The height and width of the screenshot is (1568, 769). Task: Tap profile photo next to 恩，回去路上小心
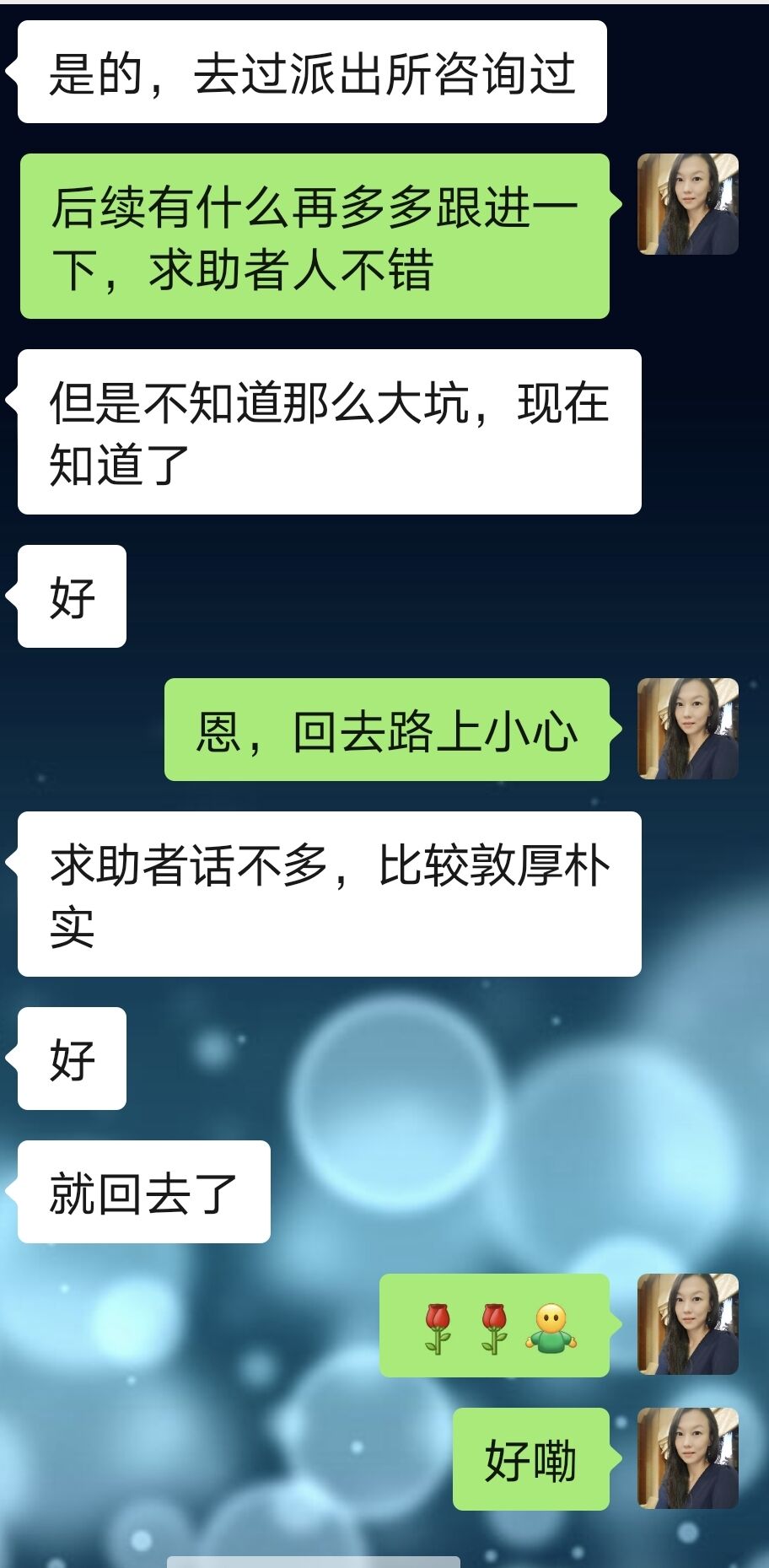(x=687, y=729)
